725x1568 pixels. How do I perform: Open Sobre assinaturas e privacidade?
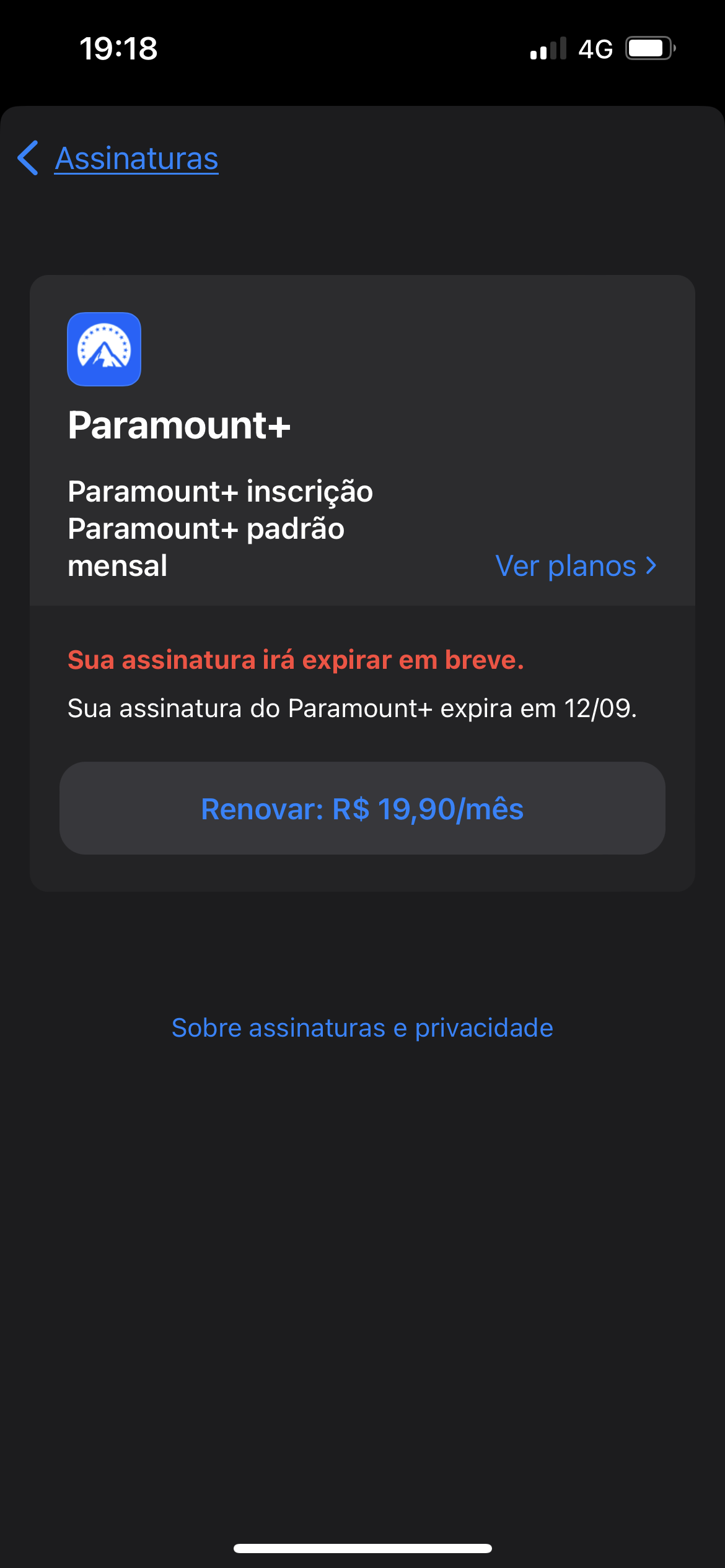pyautogui.click(x=362, y=1028)
